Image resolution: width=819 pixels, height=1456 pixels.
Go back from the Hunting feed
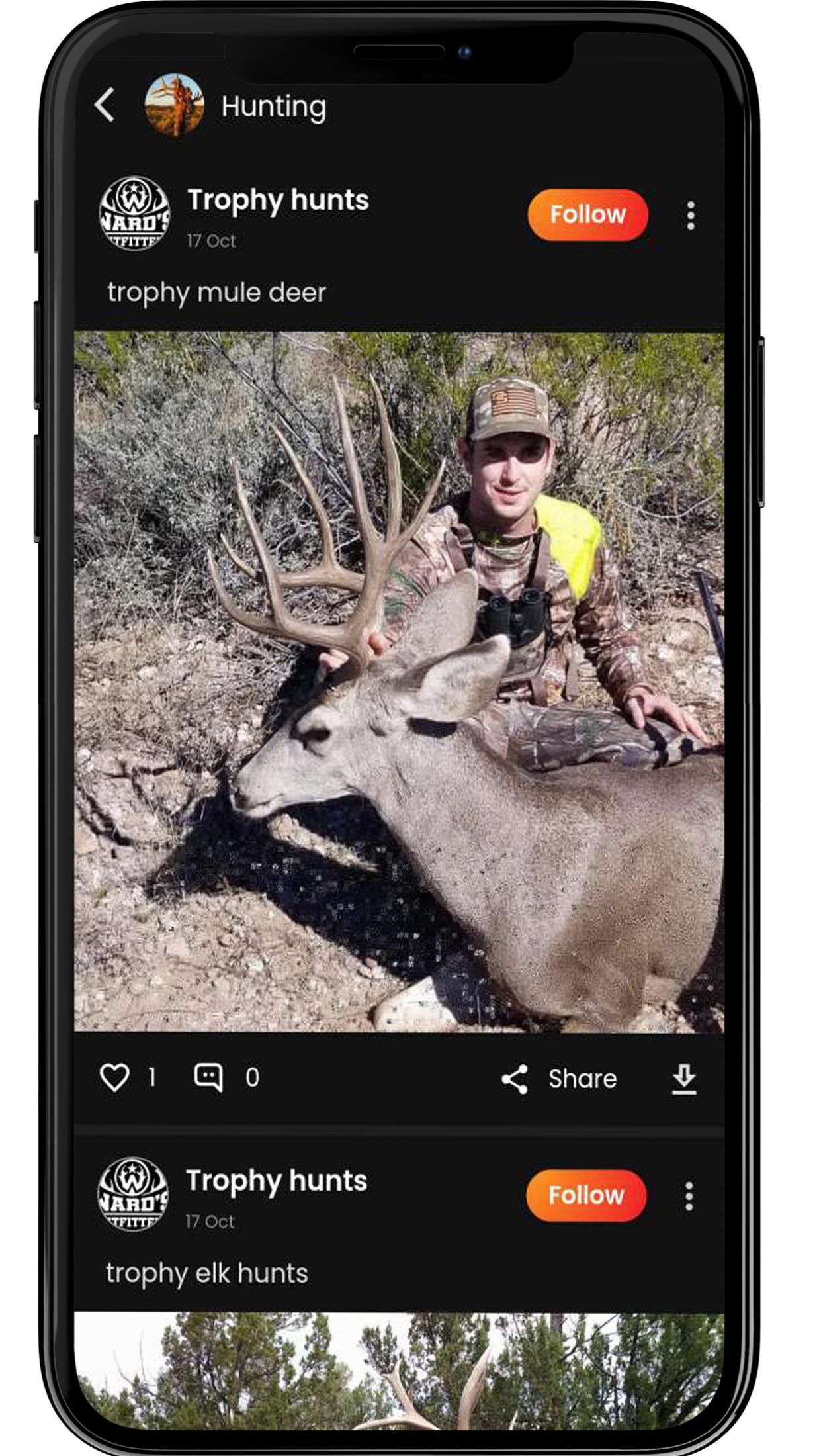click(105, 105)
